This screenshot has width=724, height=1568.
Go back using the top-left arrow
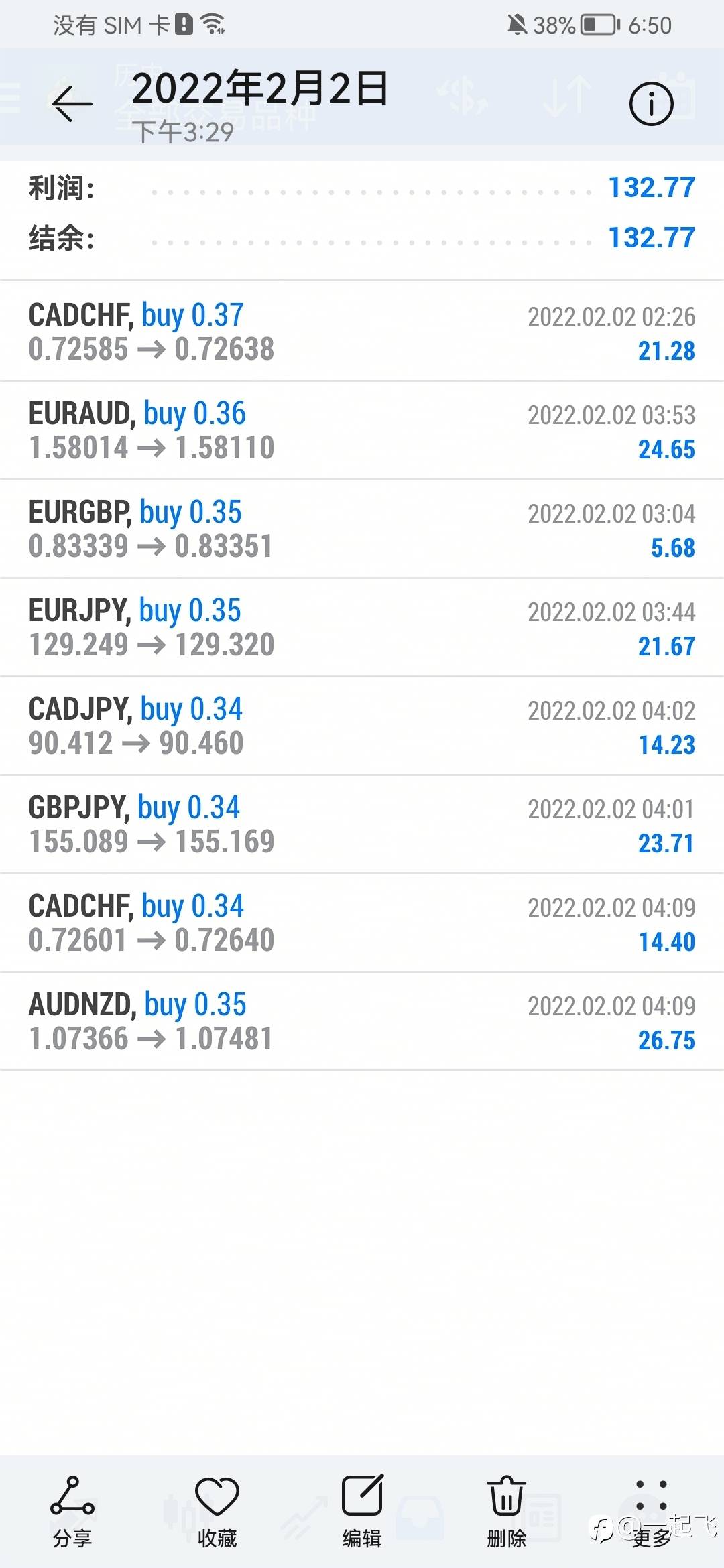pyautogui.click(x=72, y=104)
